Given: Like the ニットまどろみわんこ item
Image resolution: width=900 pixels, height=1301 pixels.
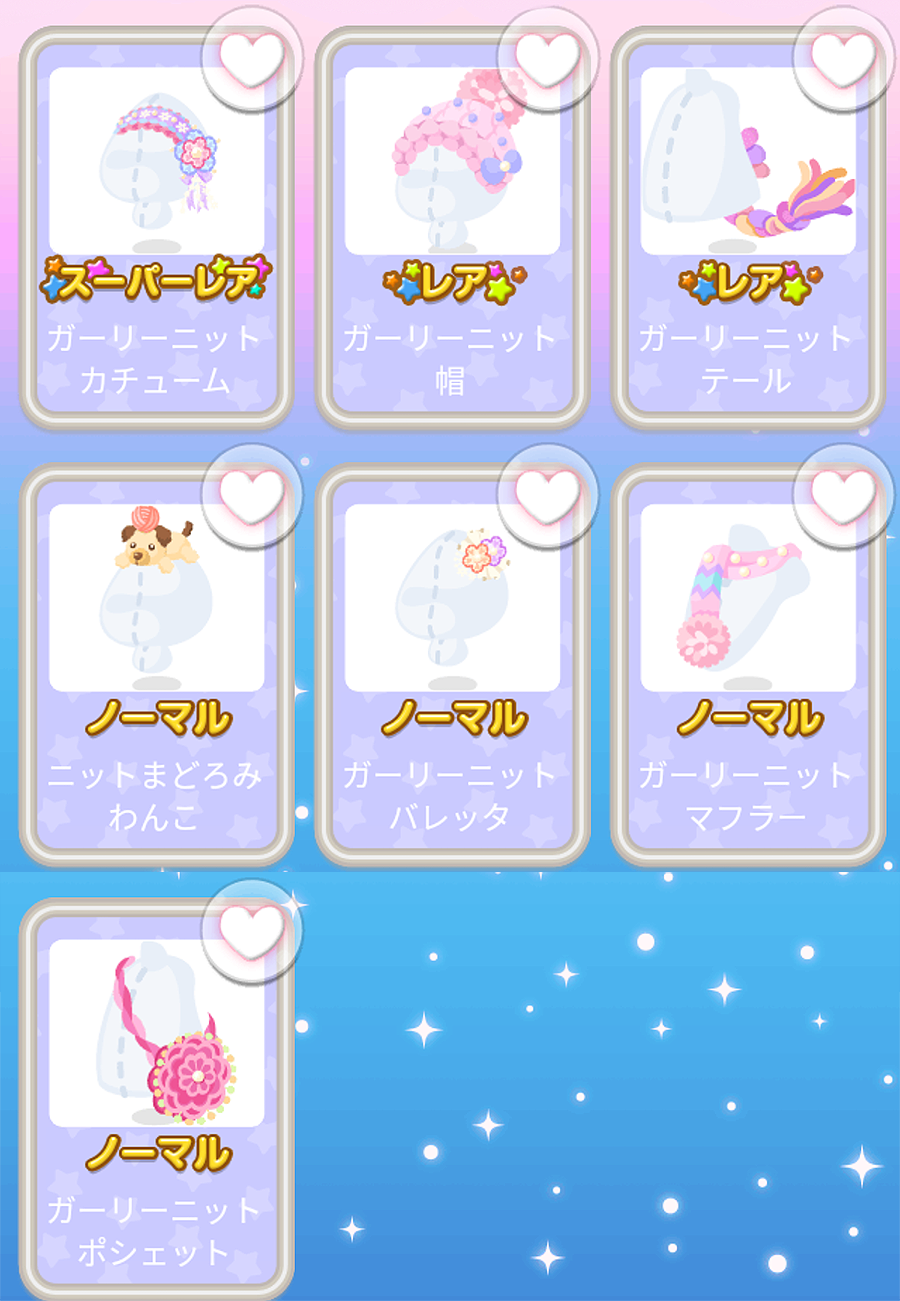Looking at the screenshot, I should [x=251, y=495].
